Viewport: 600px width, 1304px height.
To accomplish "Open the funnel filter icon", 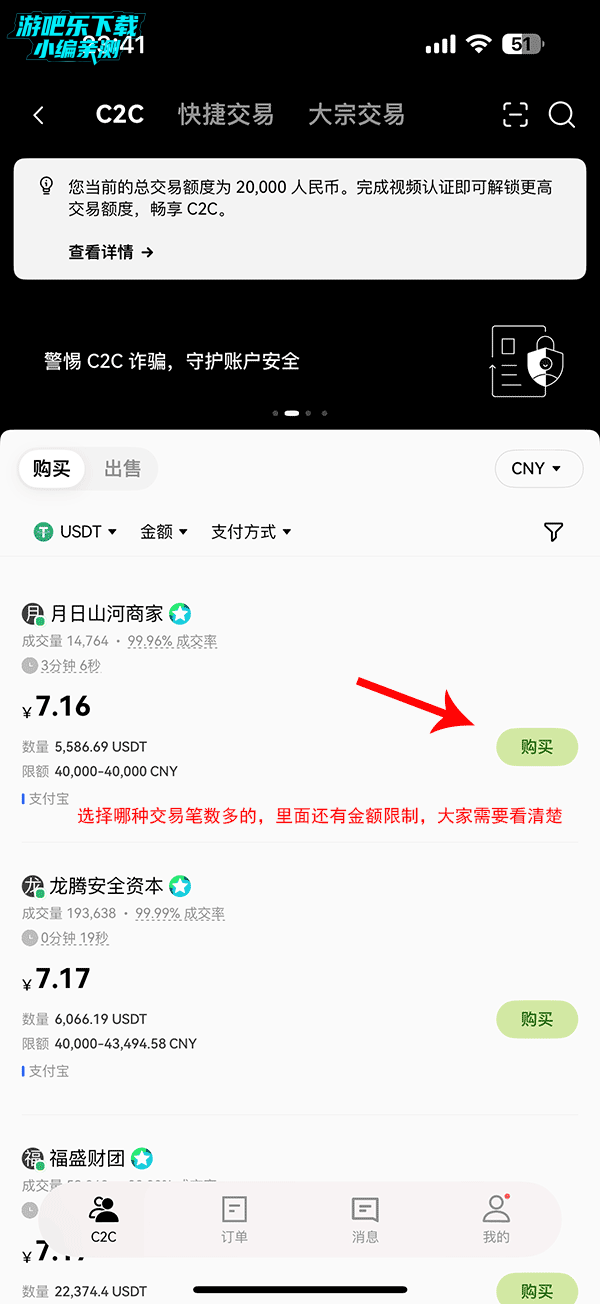I will (x=554, y=532).
